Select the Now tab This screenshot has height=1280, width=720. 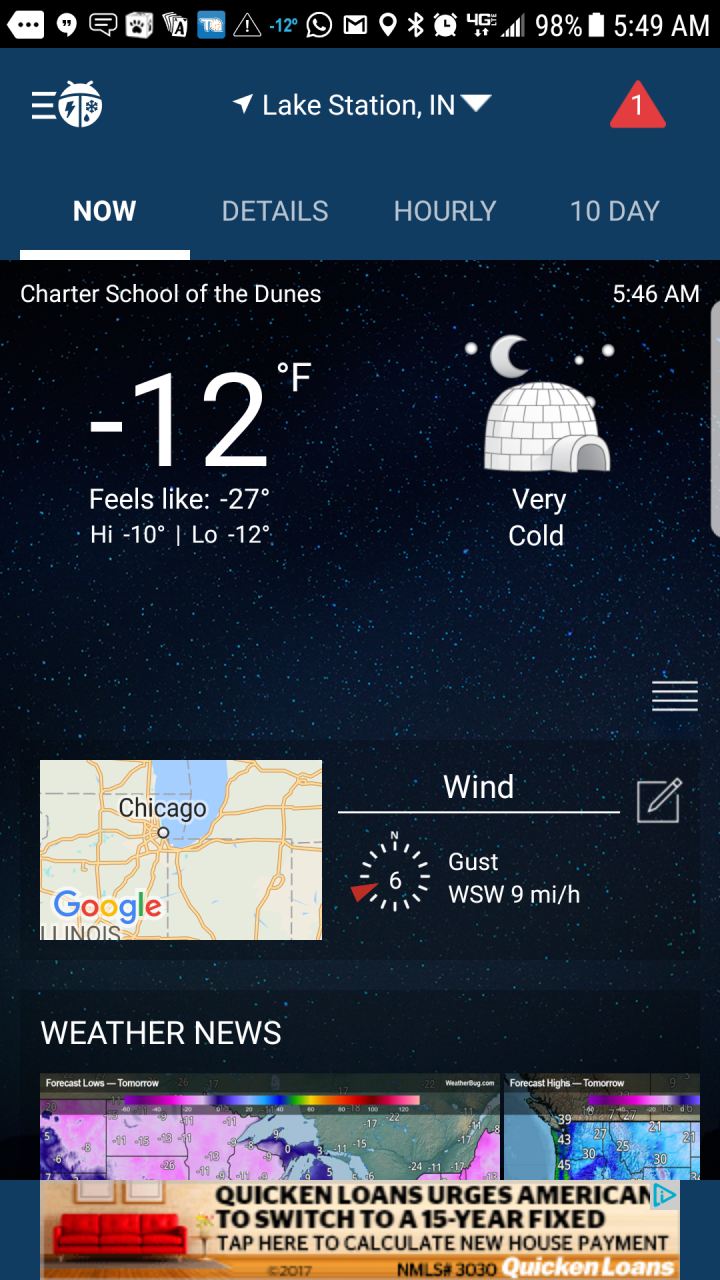(x=105, y=211)
